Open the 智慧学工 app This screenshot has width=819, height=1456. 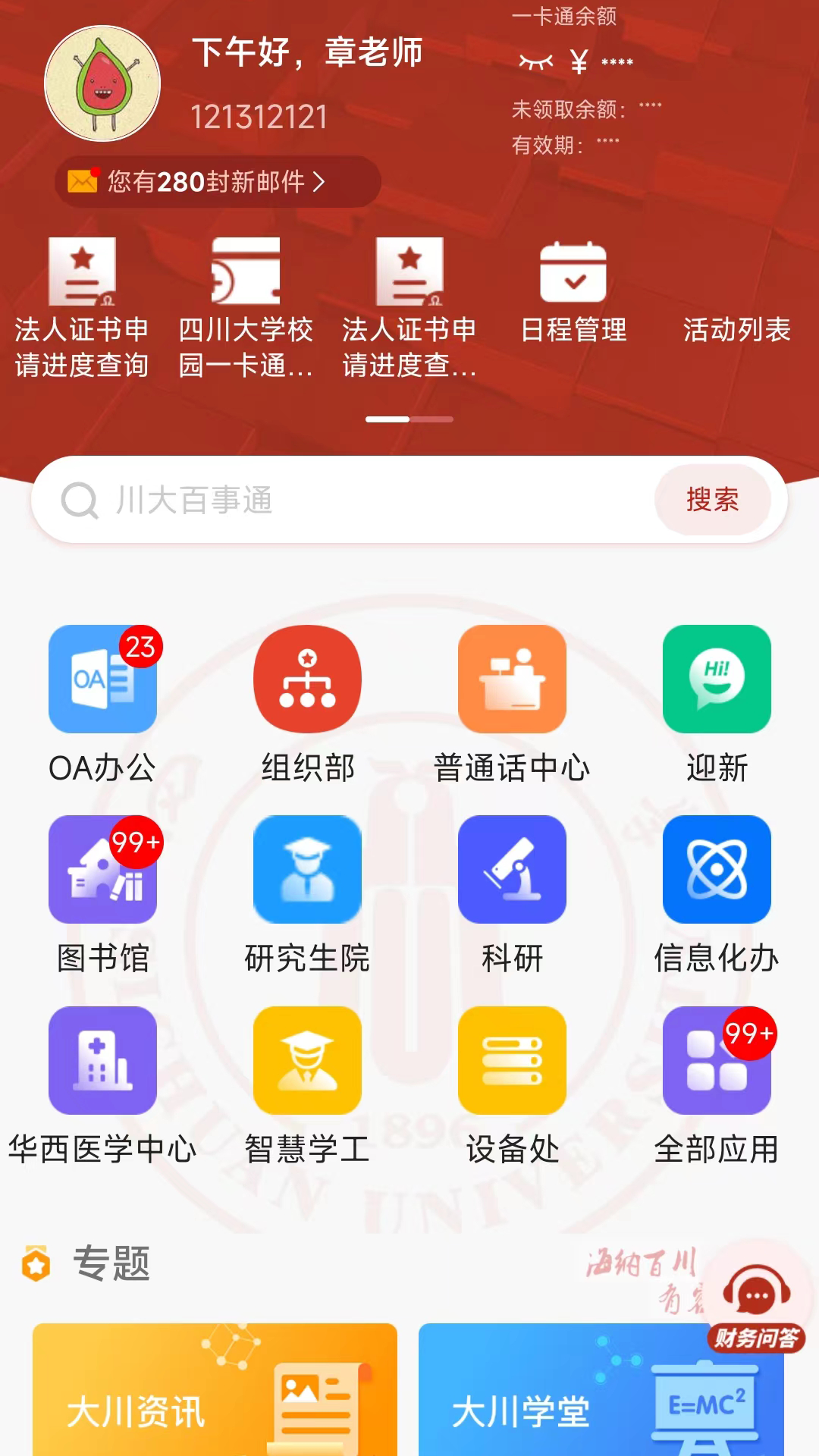307,1062
